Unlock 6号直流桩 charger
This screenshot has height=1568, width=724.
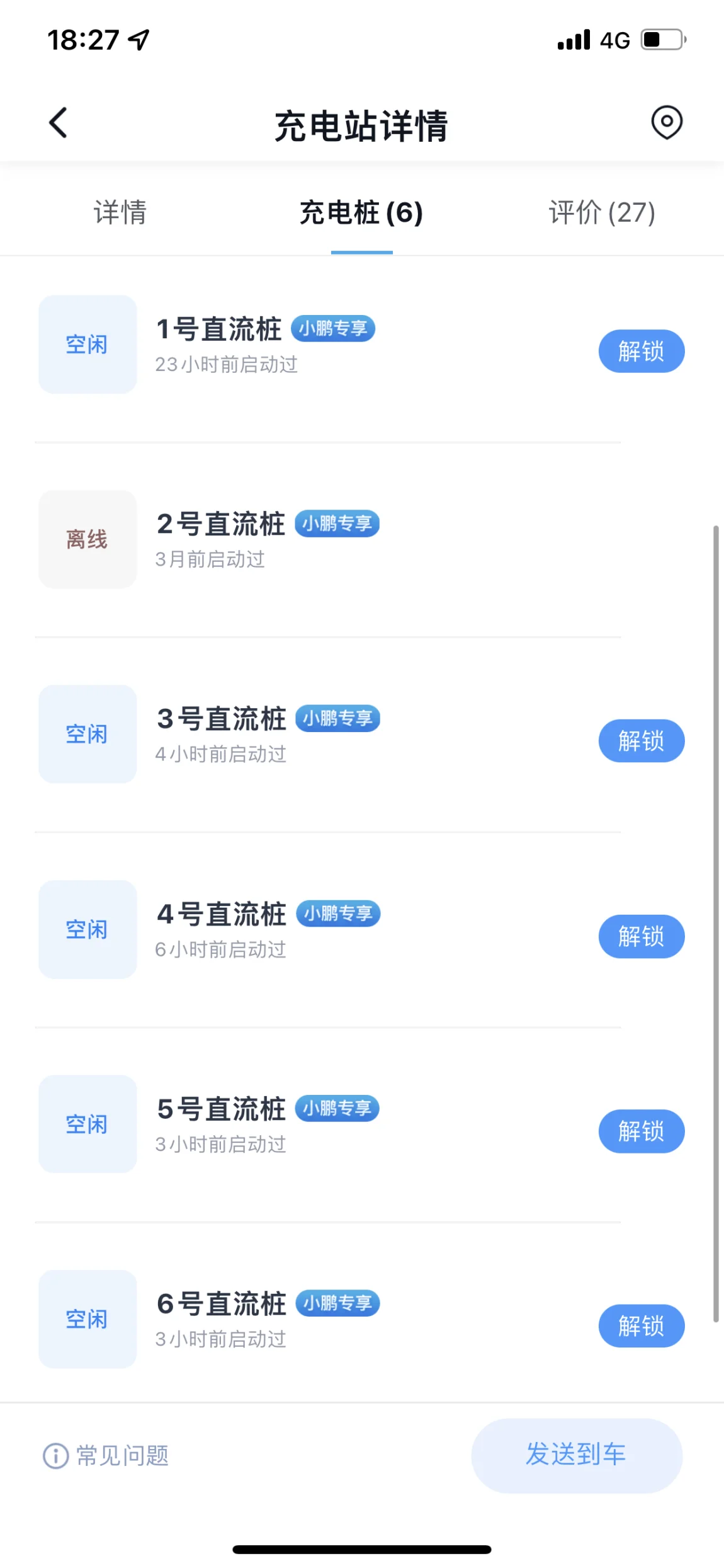tap(641, 1325)
